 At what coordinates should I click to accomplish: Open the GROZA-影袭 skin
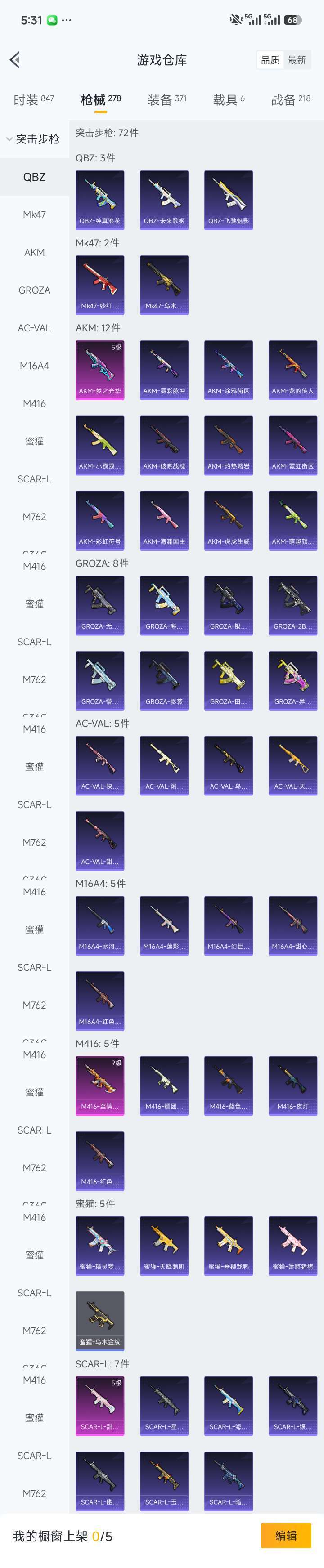coord(164,680)
